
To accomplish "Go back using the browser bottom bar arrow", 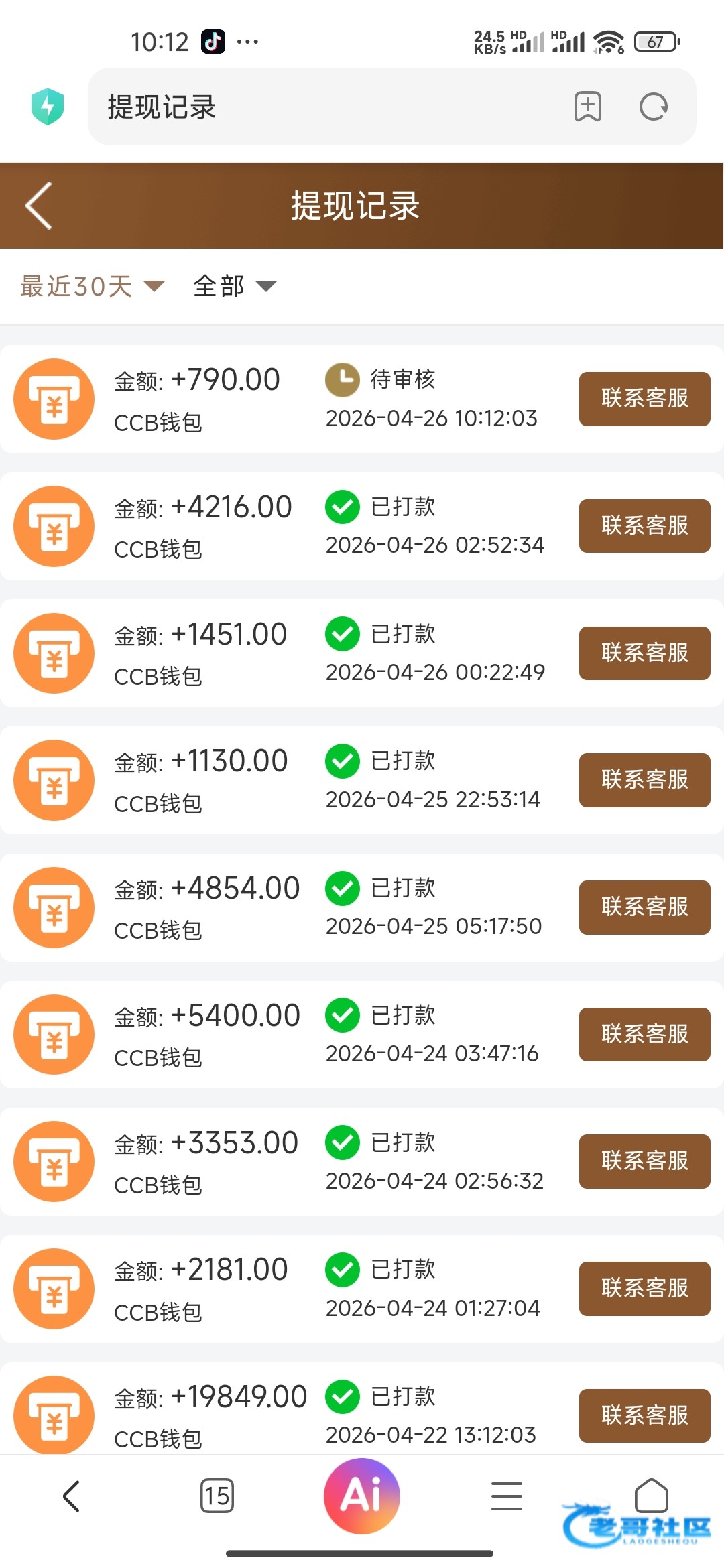I will (72, 1496).
